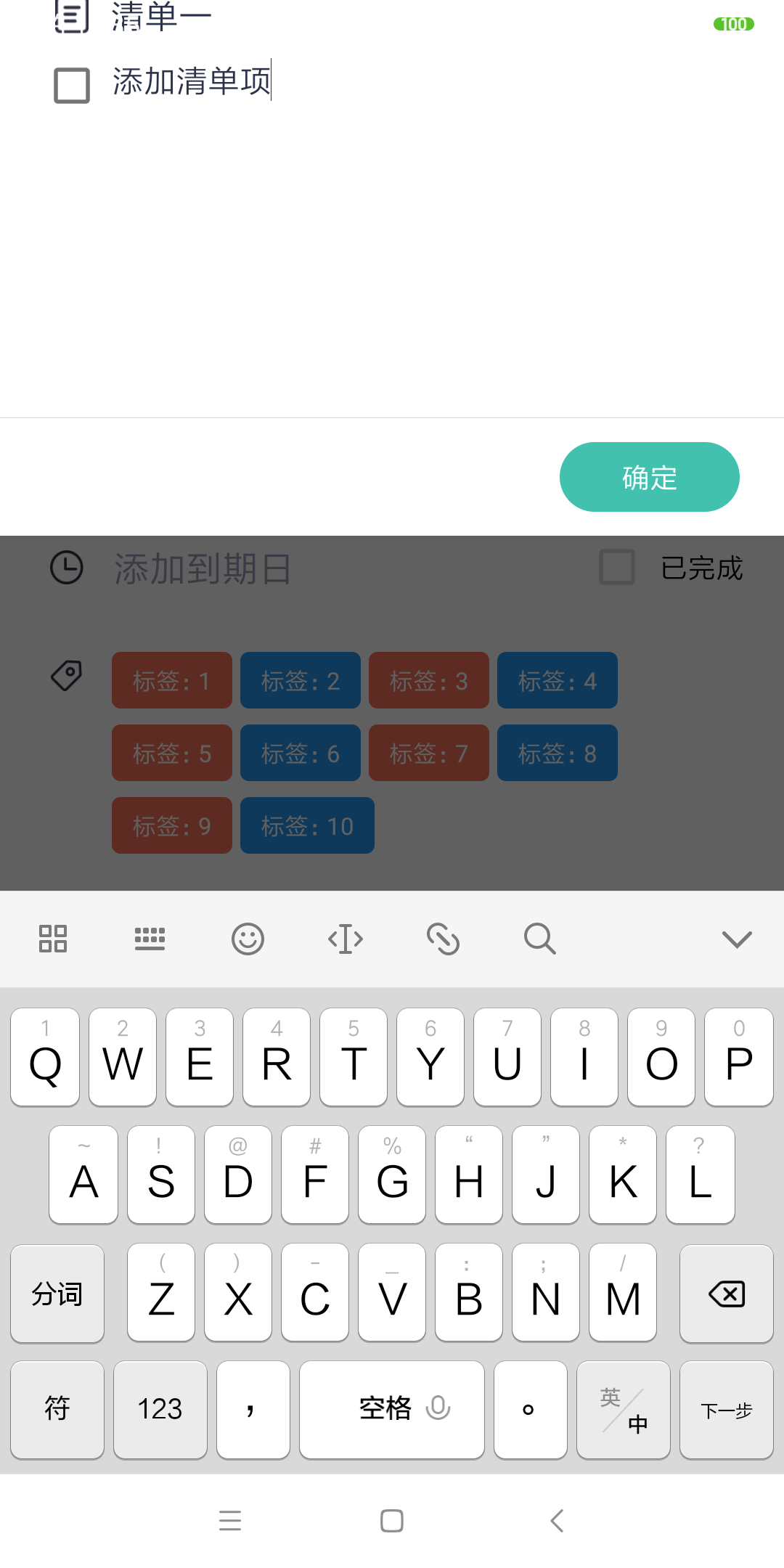Tap the list icon beside 清单一
The height and width of the screenshot is (1568, 784).
[x=70, y=15]
